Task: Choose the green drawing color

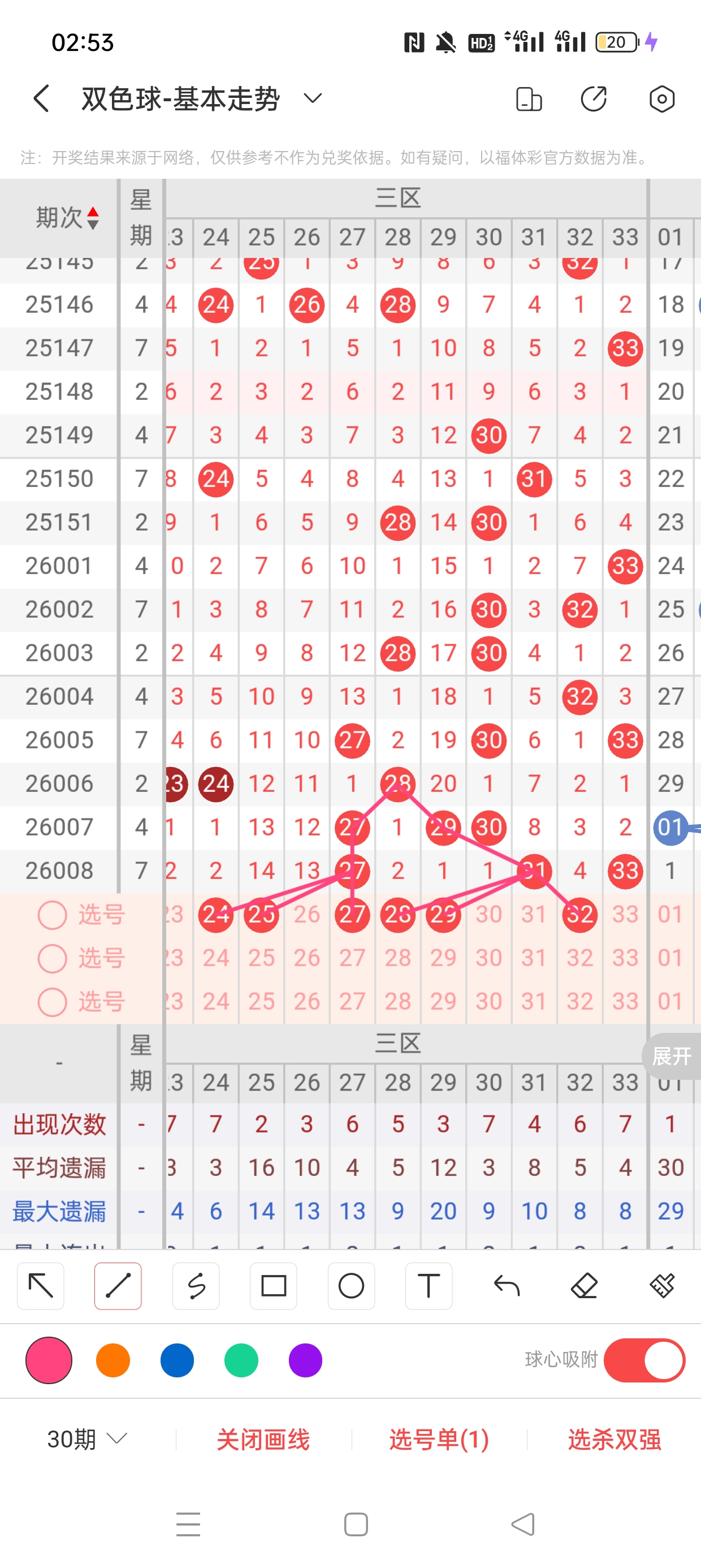Action: pos(241,1360)
